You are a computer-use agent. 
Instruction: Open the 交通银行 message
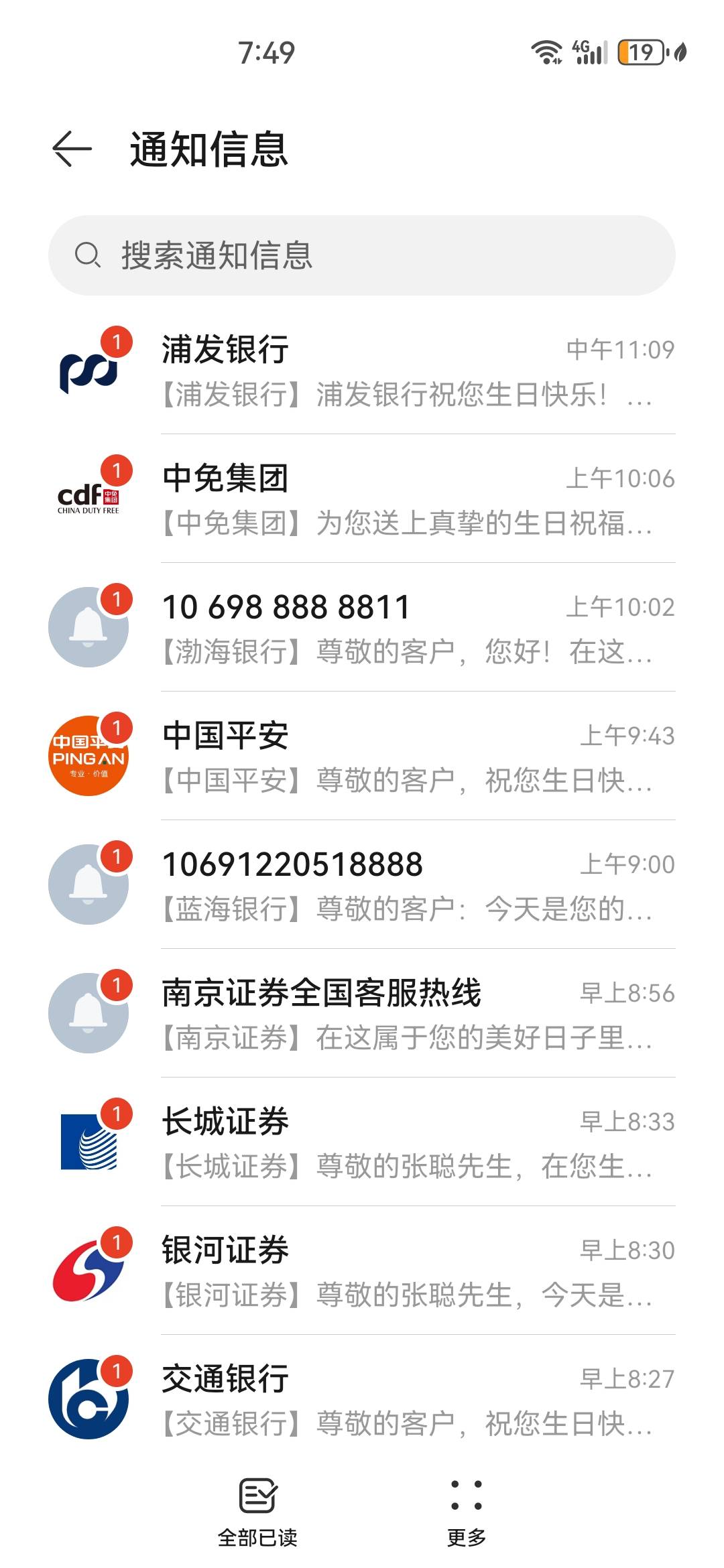362,1399
